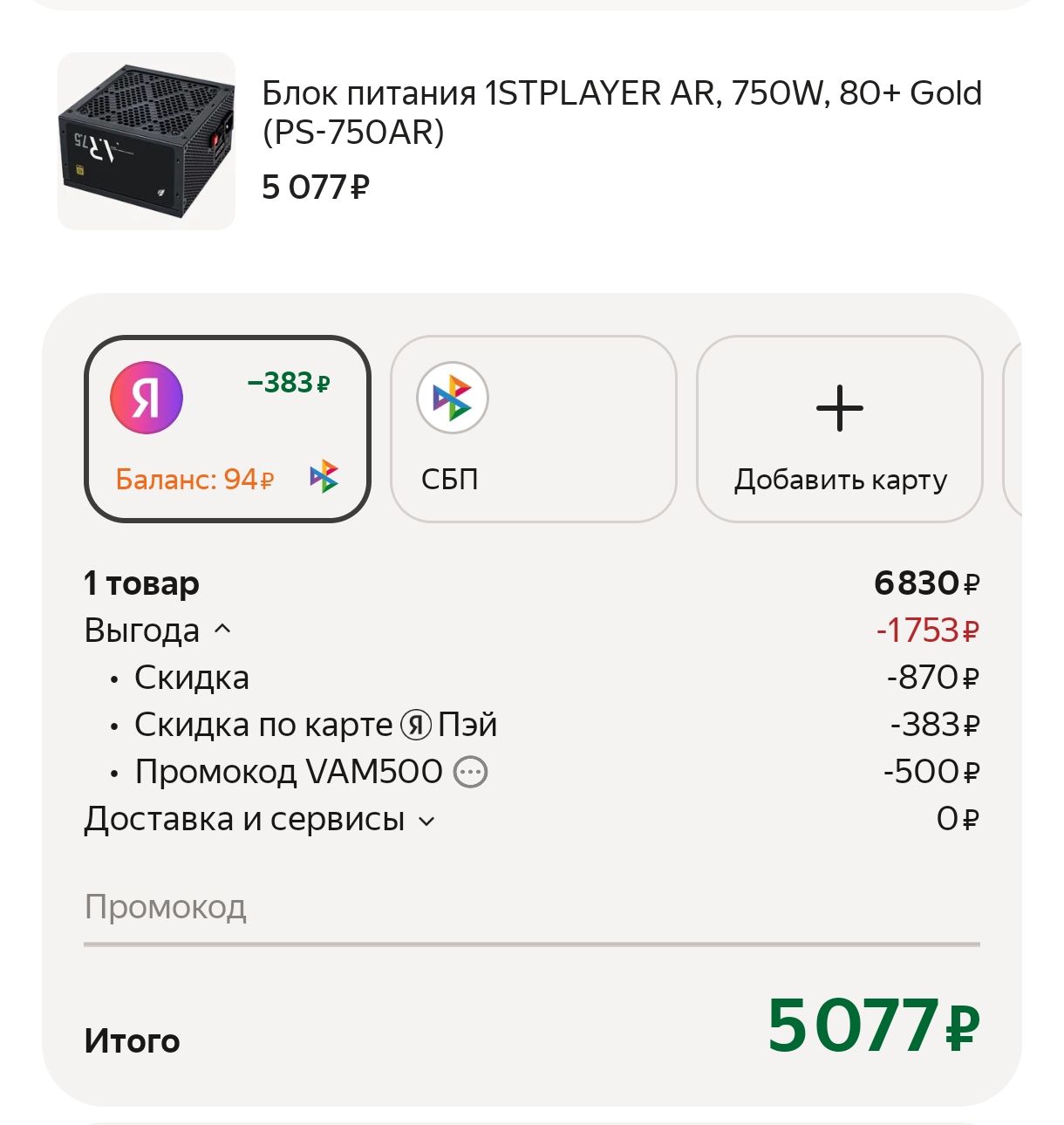
Task: Choose Добавить карту payment option
Action: coord(840,427)
